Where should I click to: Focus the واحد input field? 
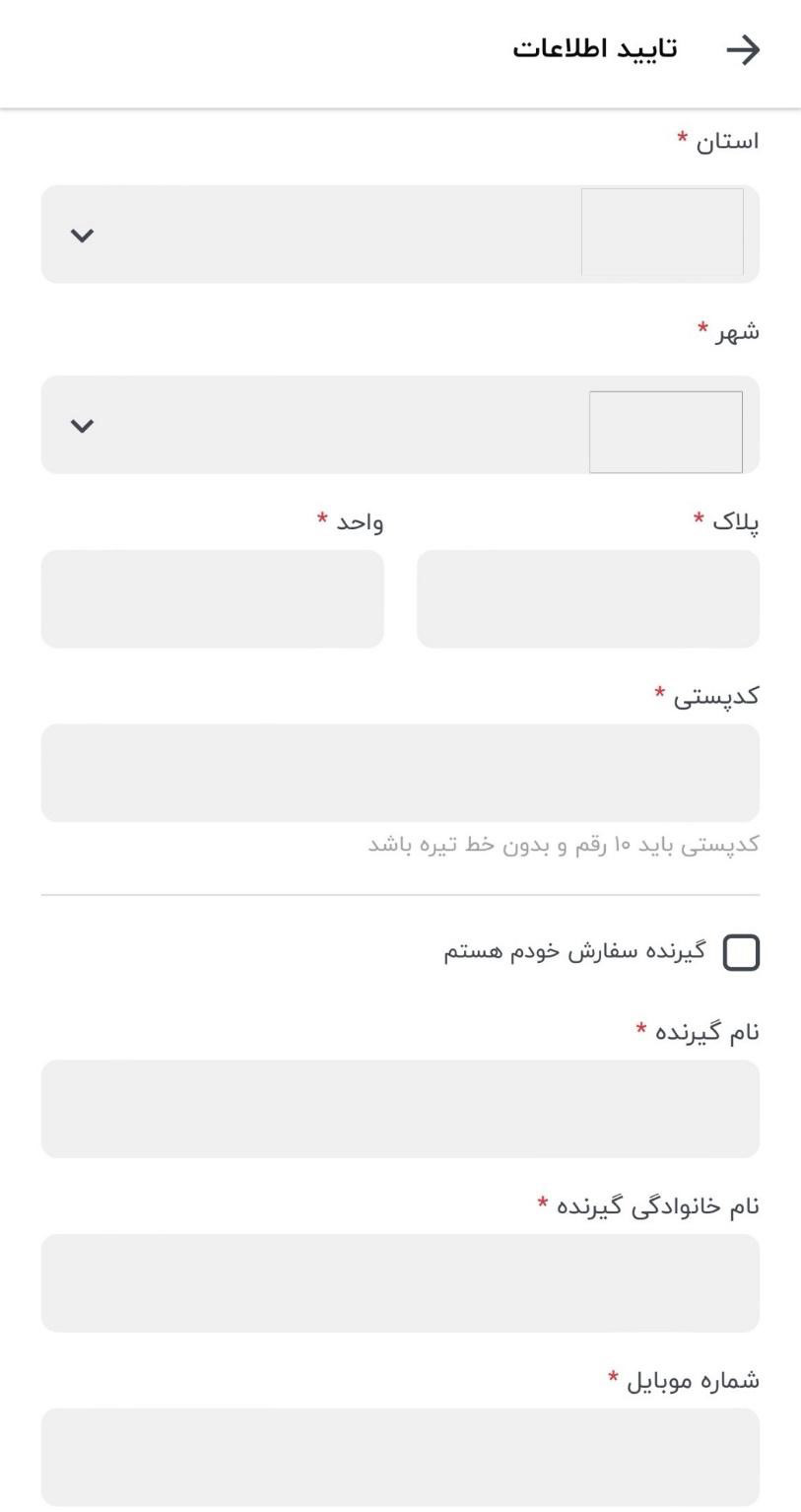point(212,599)
